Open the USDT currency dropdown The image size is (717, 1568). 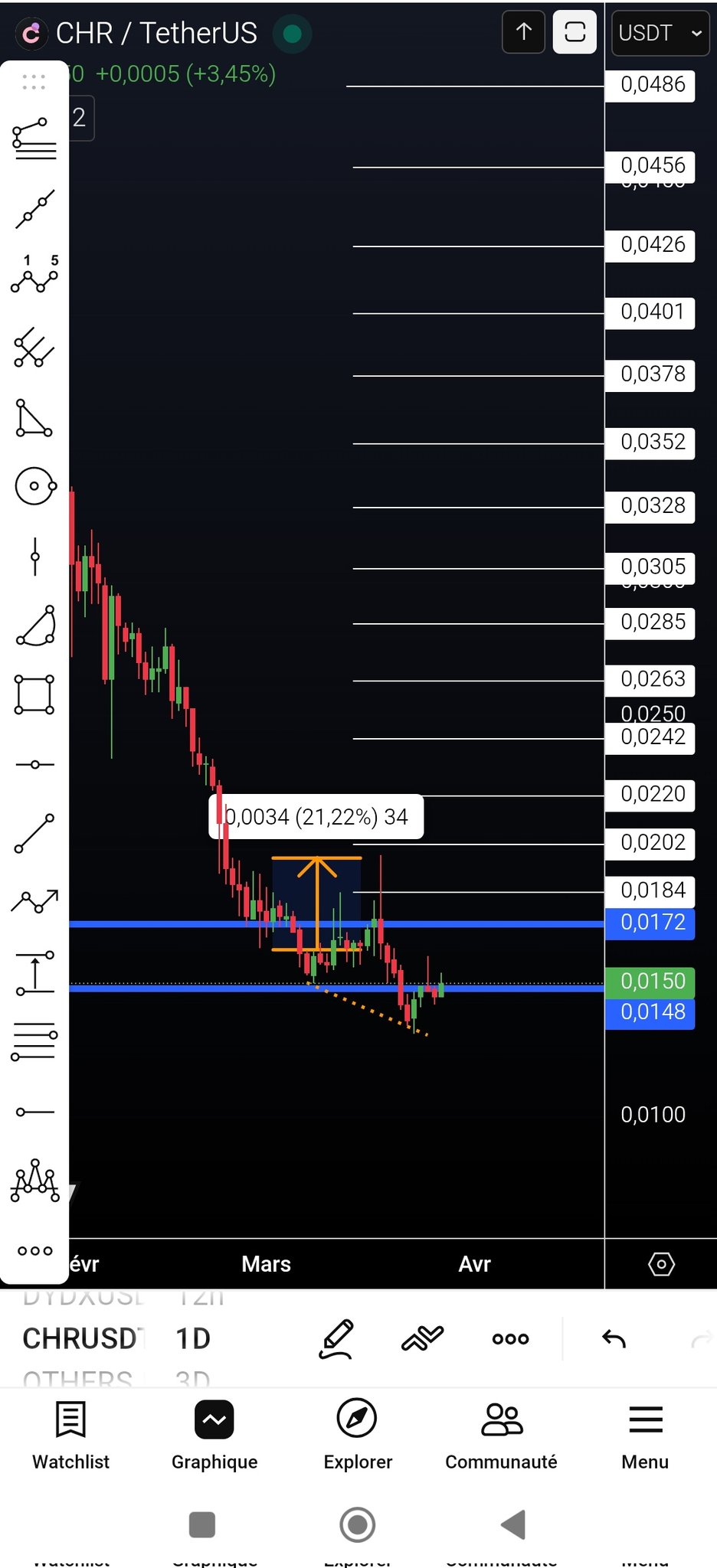pos(660,33)
